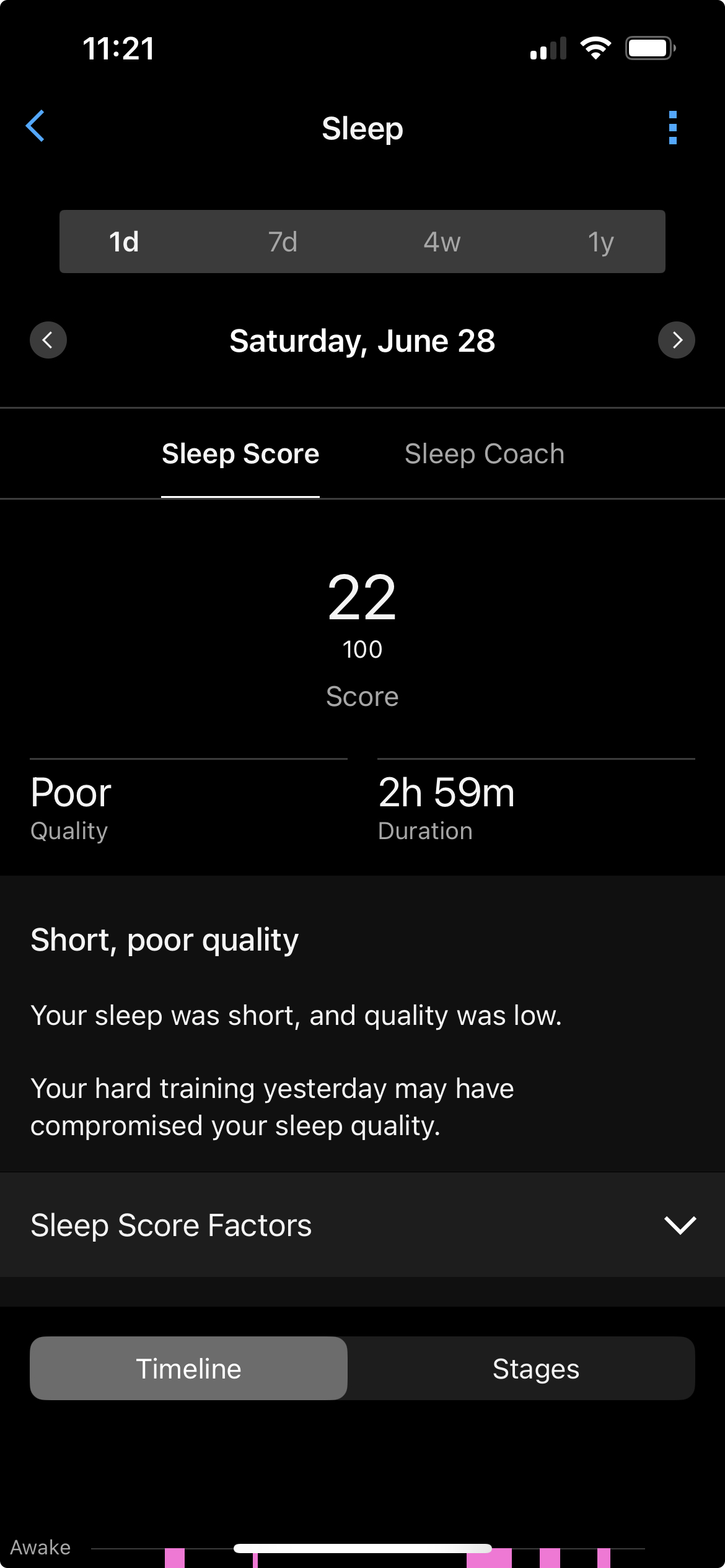Select the 1d range

[124, 242]
